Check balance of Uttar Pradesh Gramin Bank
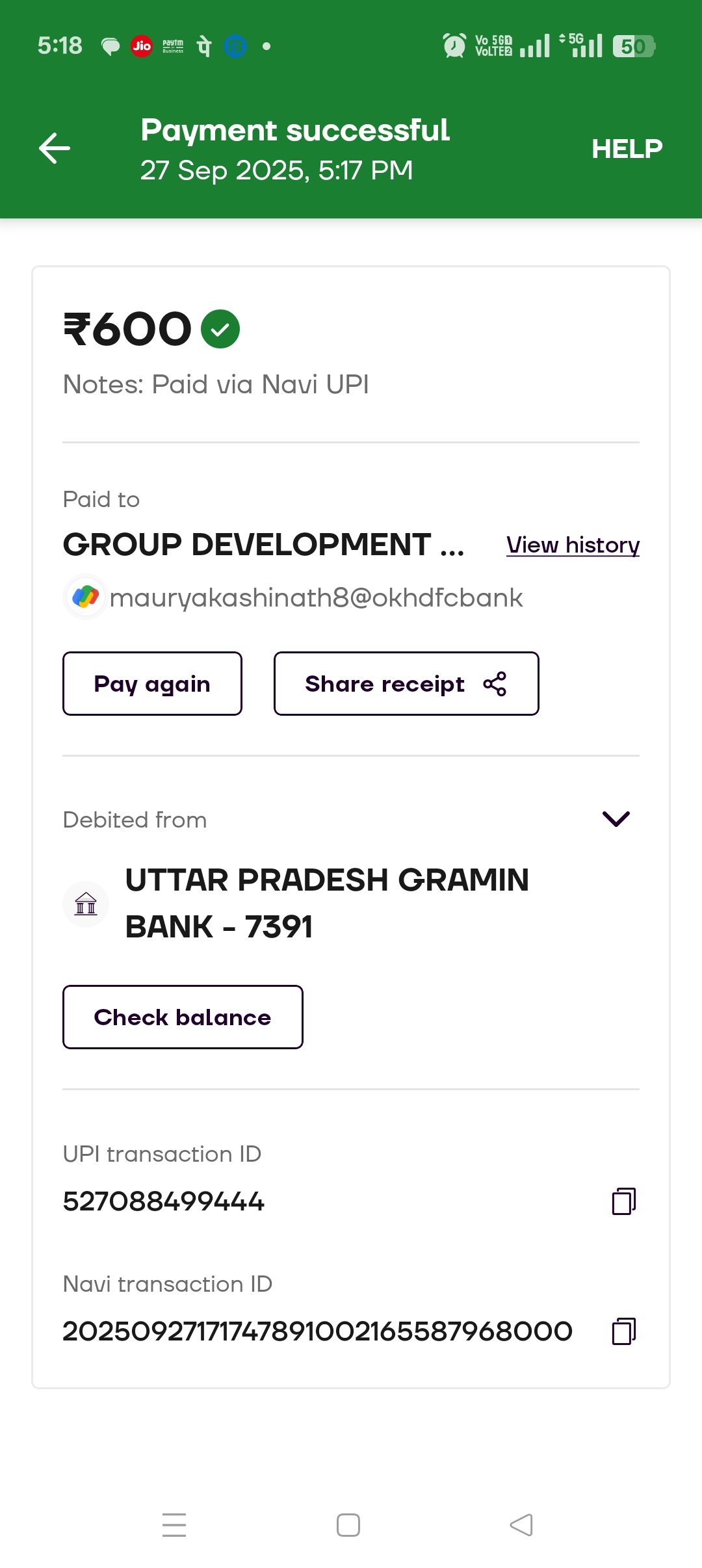Image resolution: width=702 pixels, height=1568 pixels. coord(183,1017)
